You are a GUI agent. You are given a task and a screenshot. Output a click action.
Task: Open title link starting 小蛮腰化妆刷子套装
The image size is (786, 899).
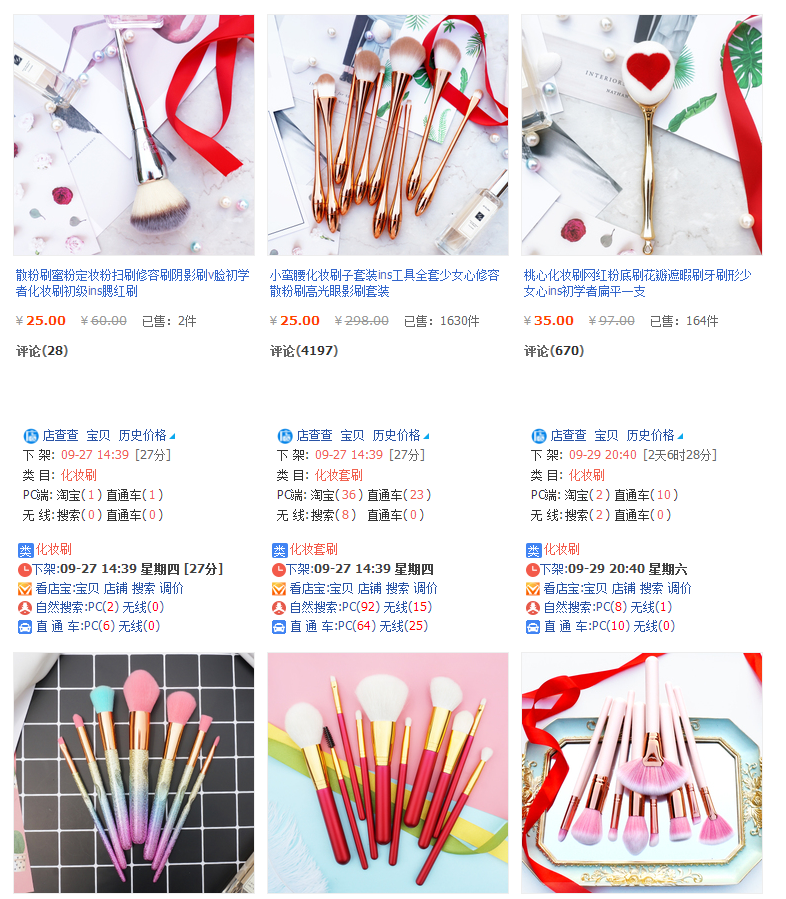point(384,283)
